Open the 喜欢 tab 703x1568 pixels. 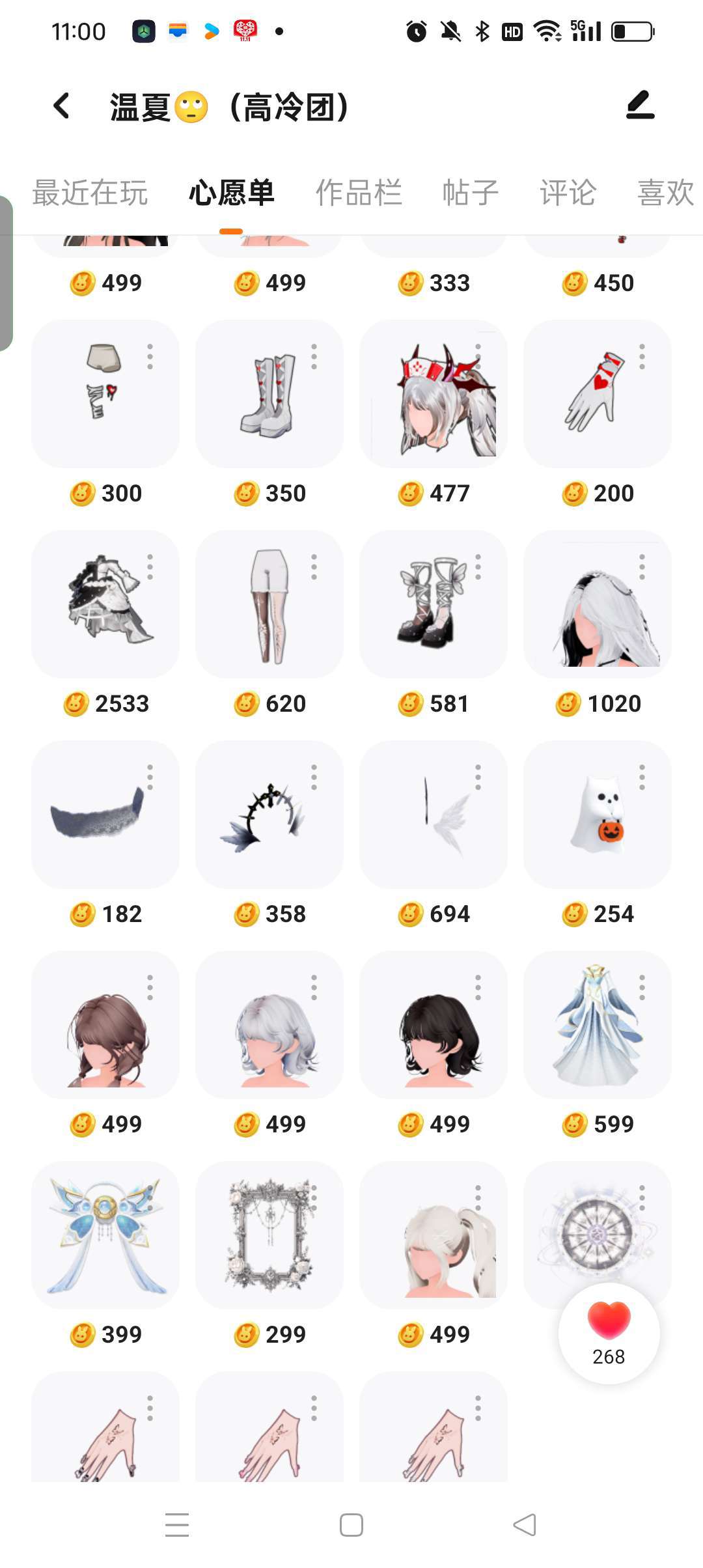pos(665,193)
